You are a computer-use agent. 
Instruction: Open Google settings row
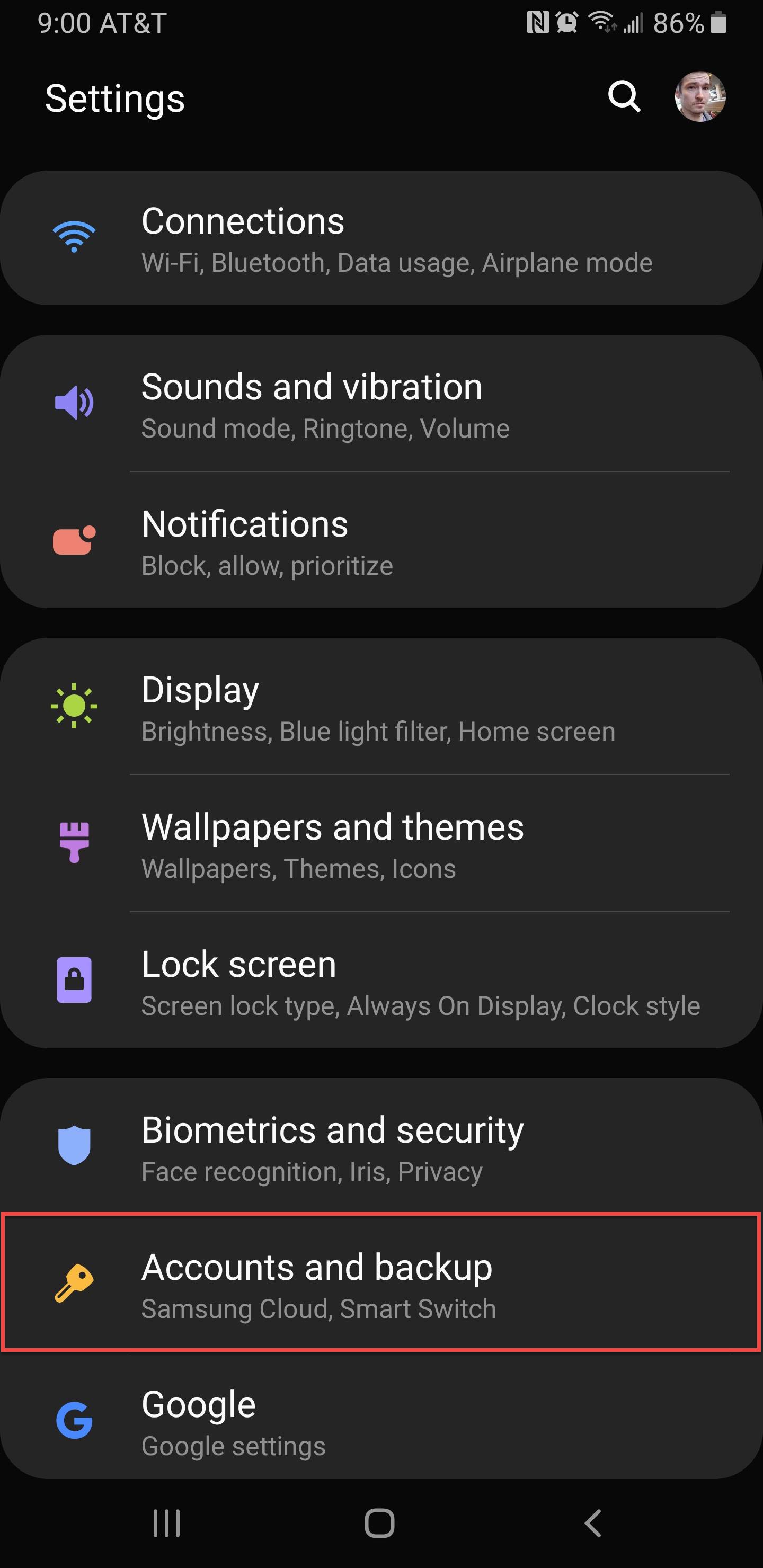(381, 1421)
